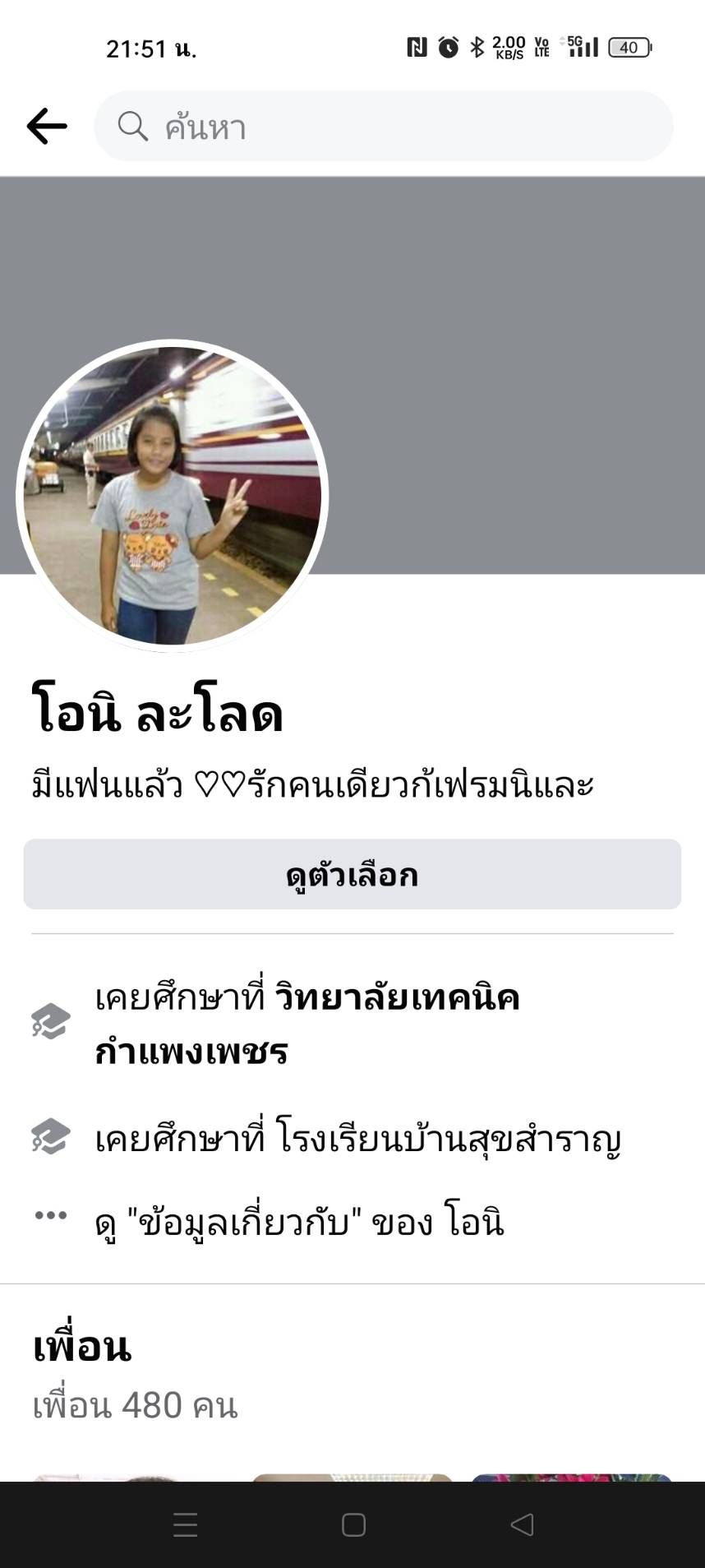Go back using the top arrow
The height and width of the screenshot is (1568, 705).
(x=47, y=127)
